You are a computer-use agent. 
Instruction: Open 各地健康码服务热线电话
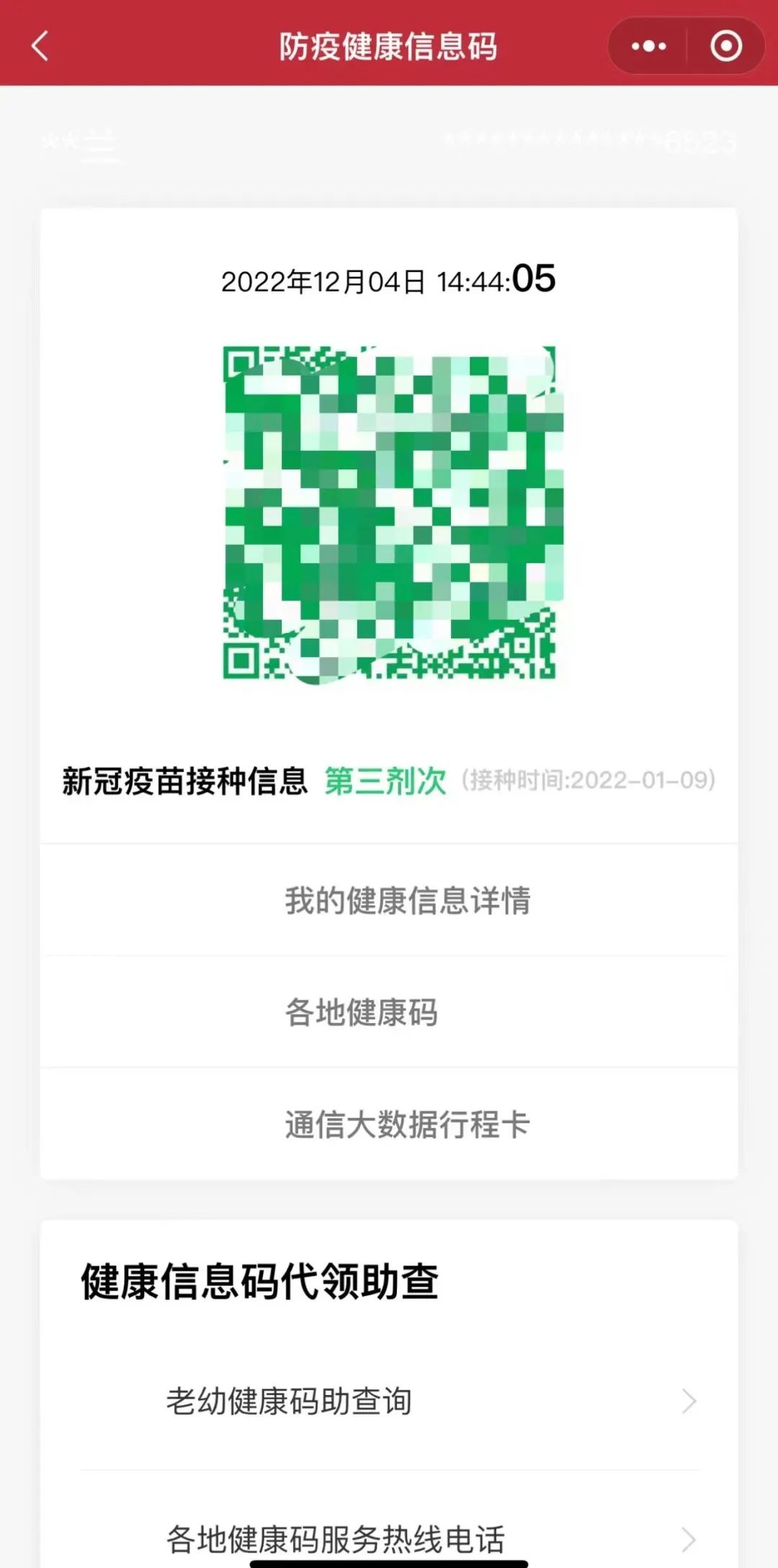tap(389, 1539)
